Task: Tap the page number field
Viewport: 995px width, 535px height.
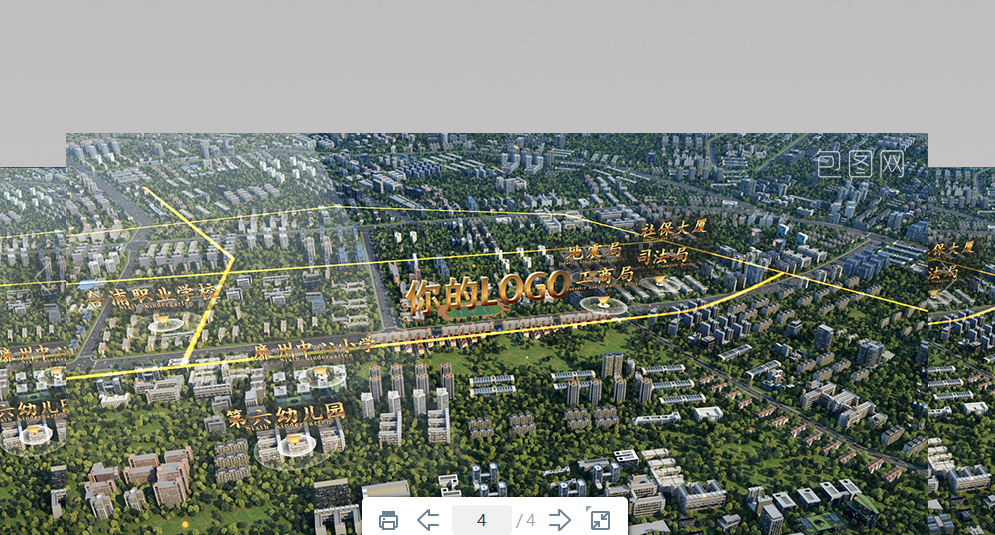Action: pos(481,520)
